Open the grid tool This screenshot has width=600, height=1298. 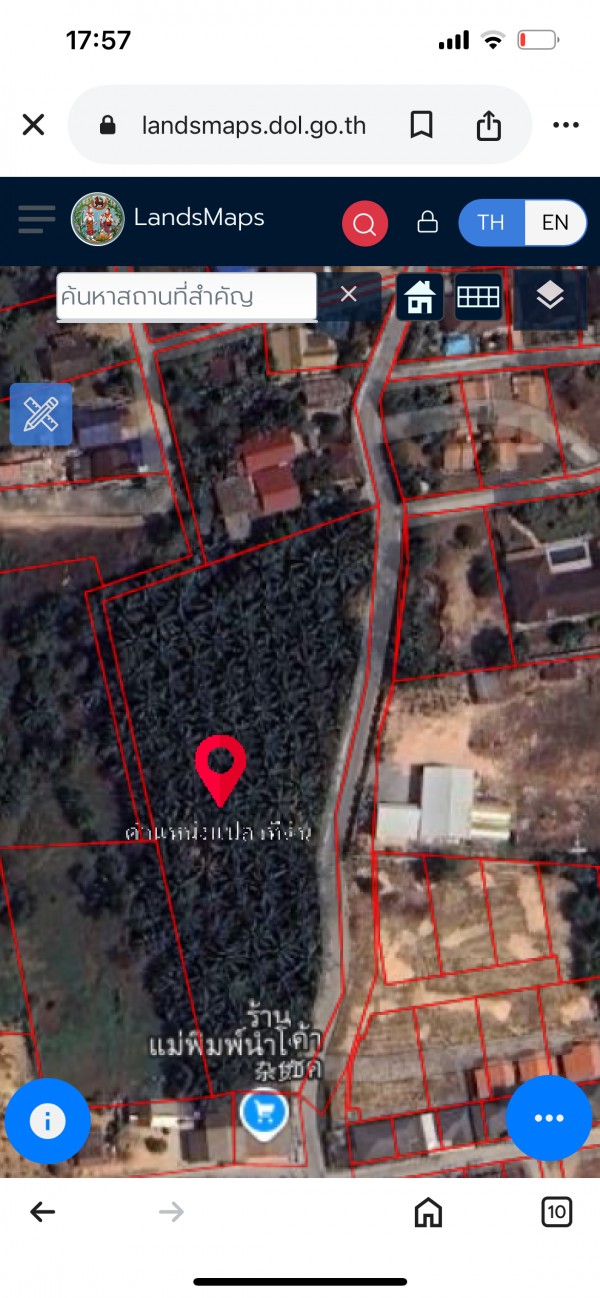[478, 296]
